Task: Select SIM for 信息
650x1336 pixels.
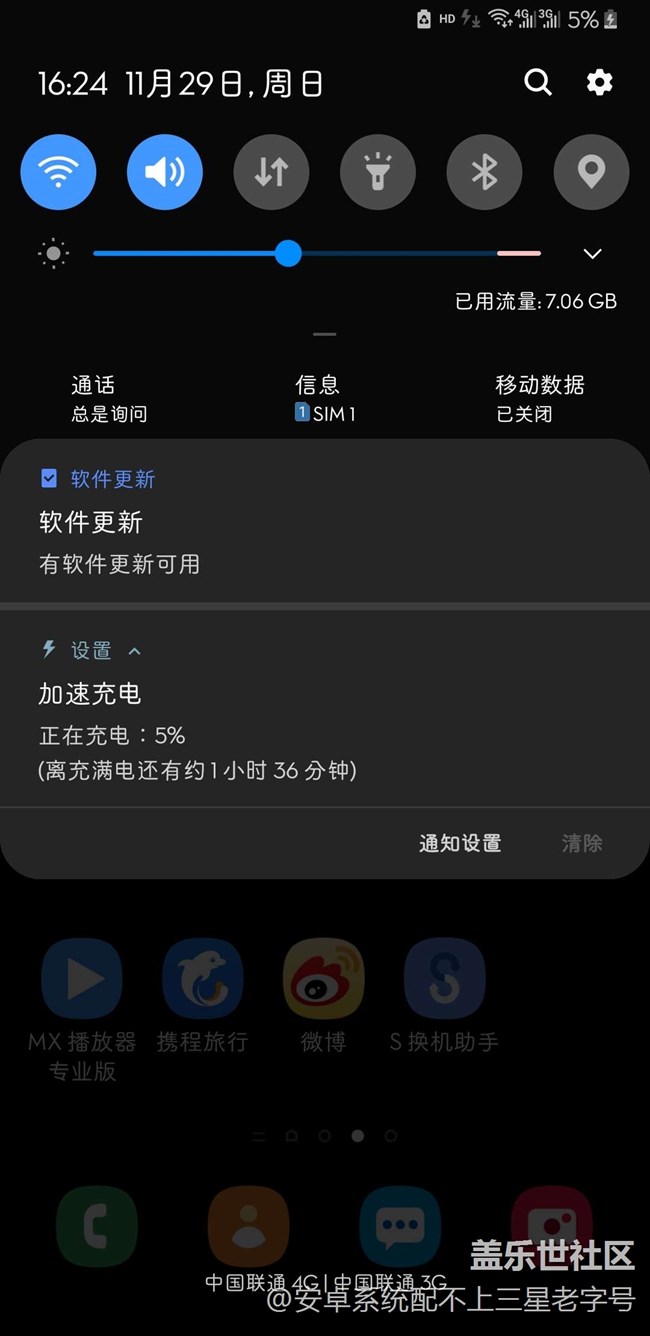Action: point(324,398)
